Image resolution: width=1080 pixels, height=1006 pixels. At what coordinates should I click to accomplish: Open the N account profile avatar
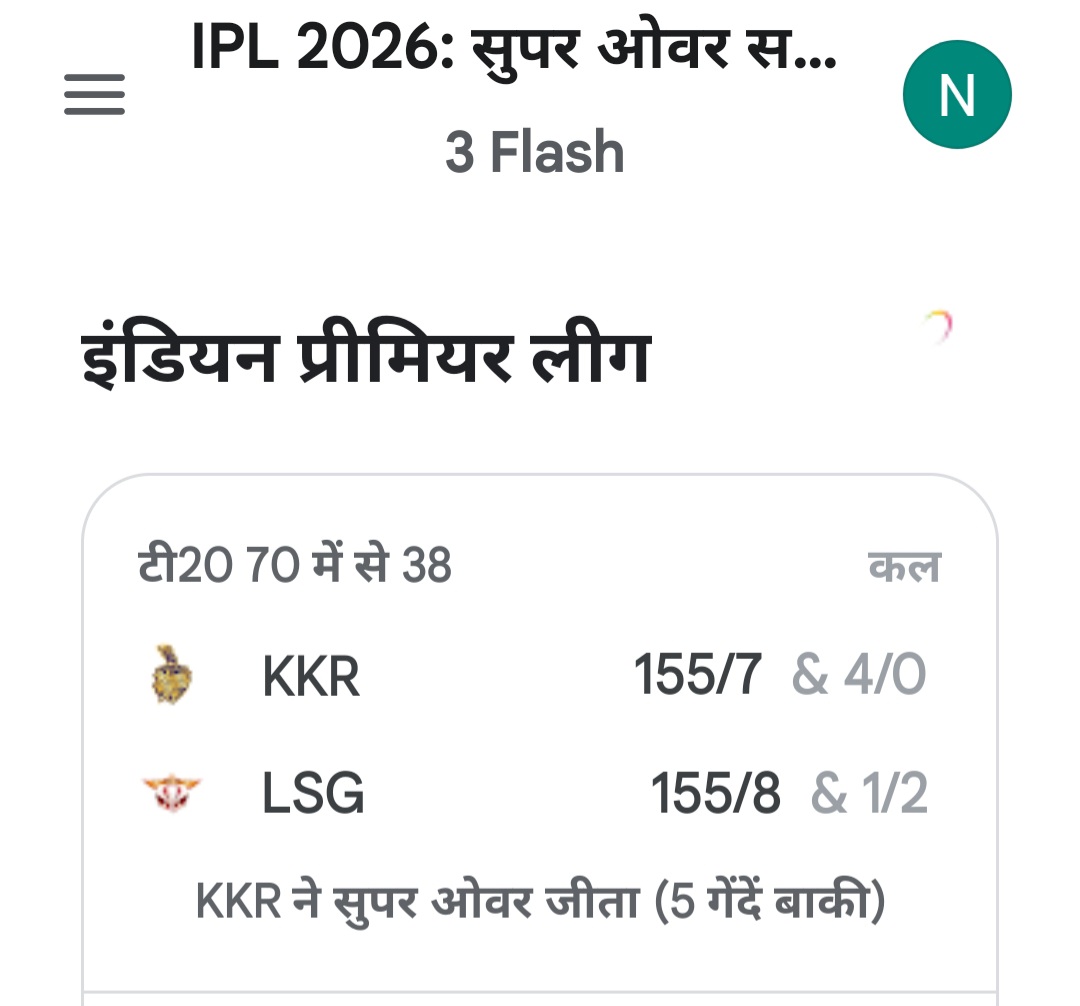956,96
